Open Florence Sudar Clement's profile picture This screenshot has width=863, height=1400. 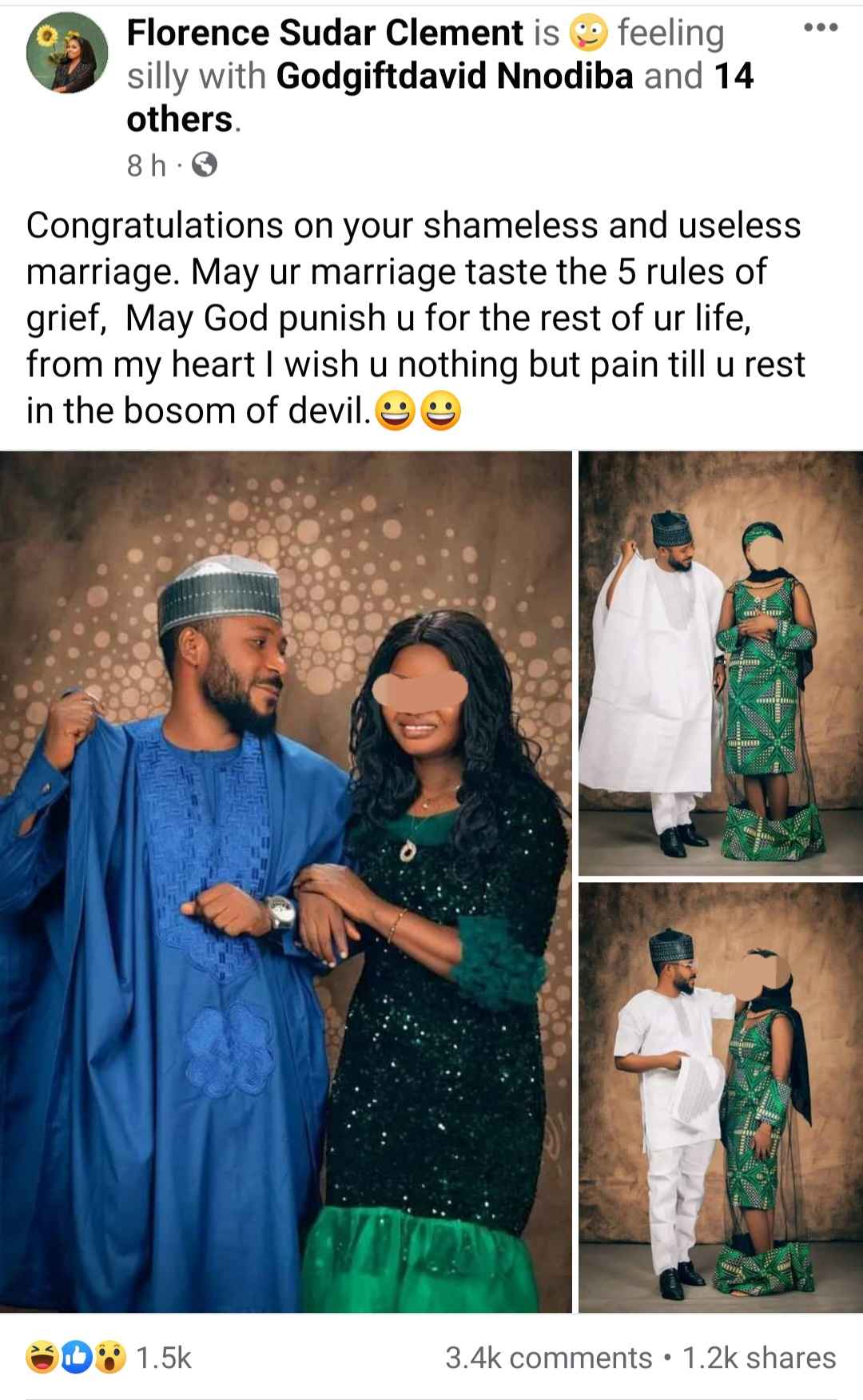tap(67, 55)
